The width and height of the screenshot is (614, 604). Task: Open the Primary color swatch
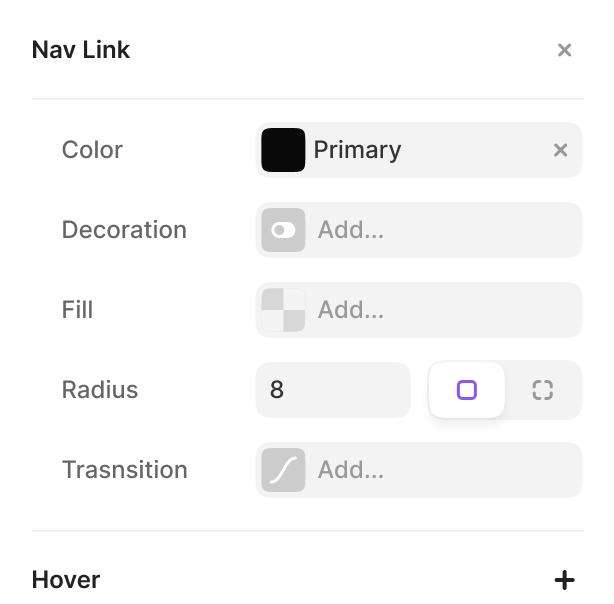click(283, 150)
